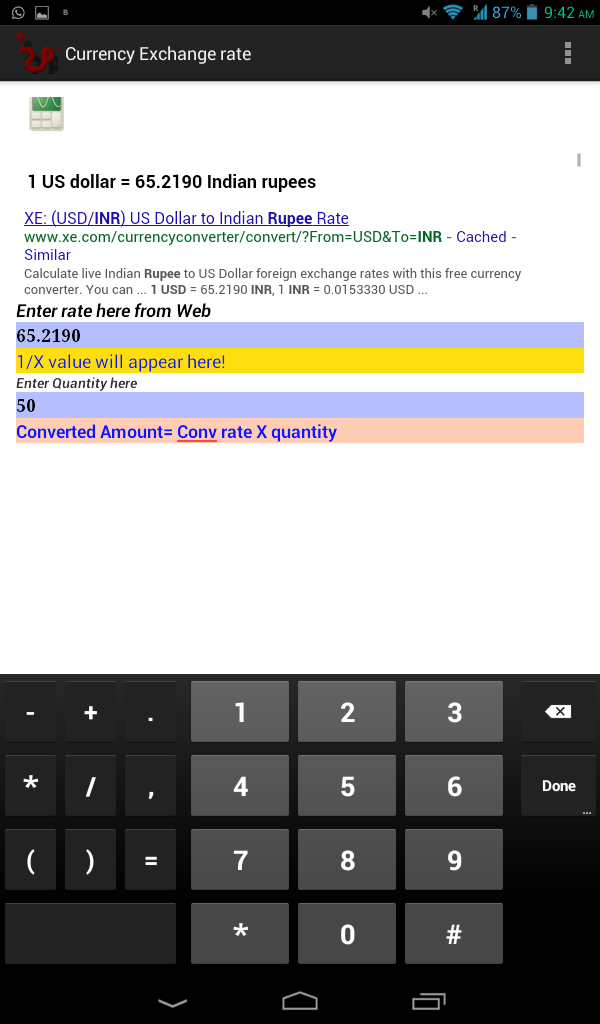This screenshot has height=1024, width=600.
Task: Tap the 0 key
Action: pyautogui.click(x=347, y=934)
